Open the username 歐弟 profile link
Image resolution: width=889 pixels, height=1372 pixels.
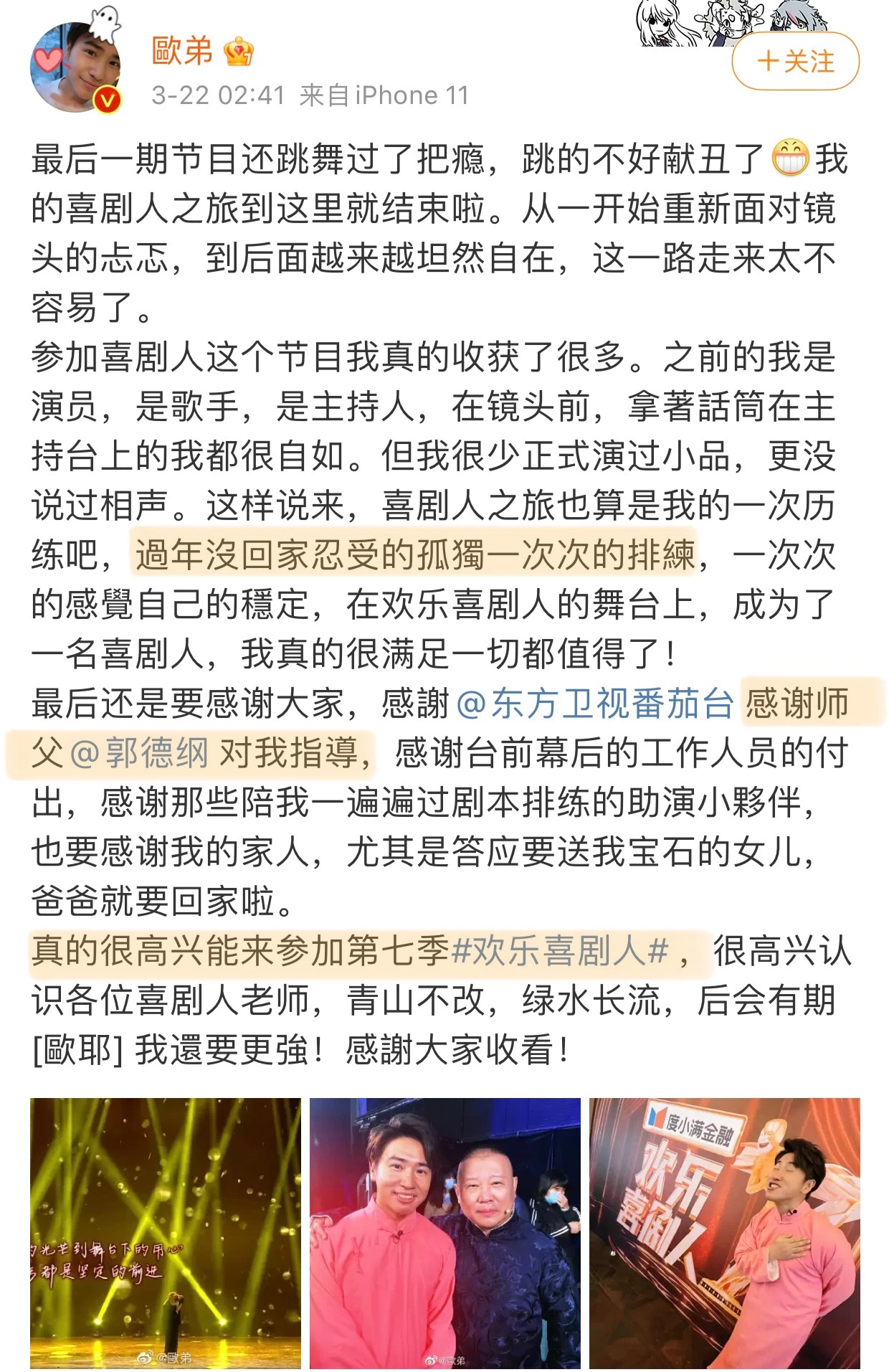182,51
